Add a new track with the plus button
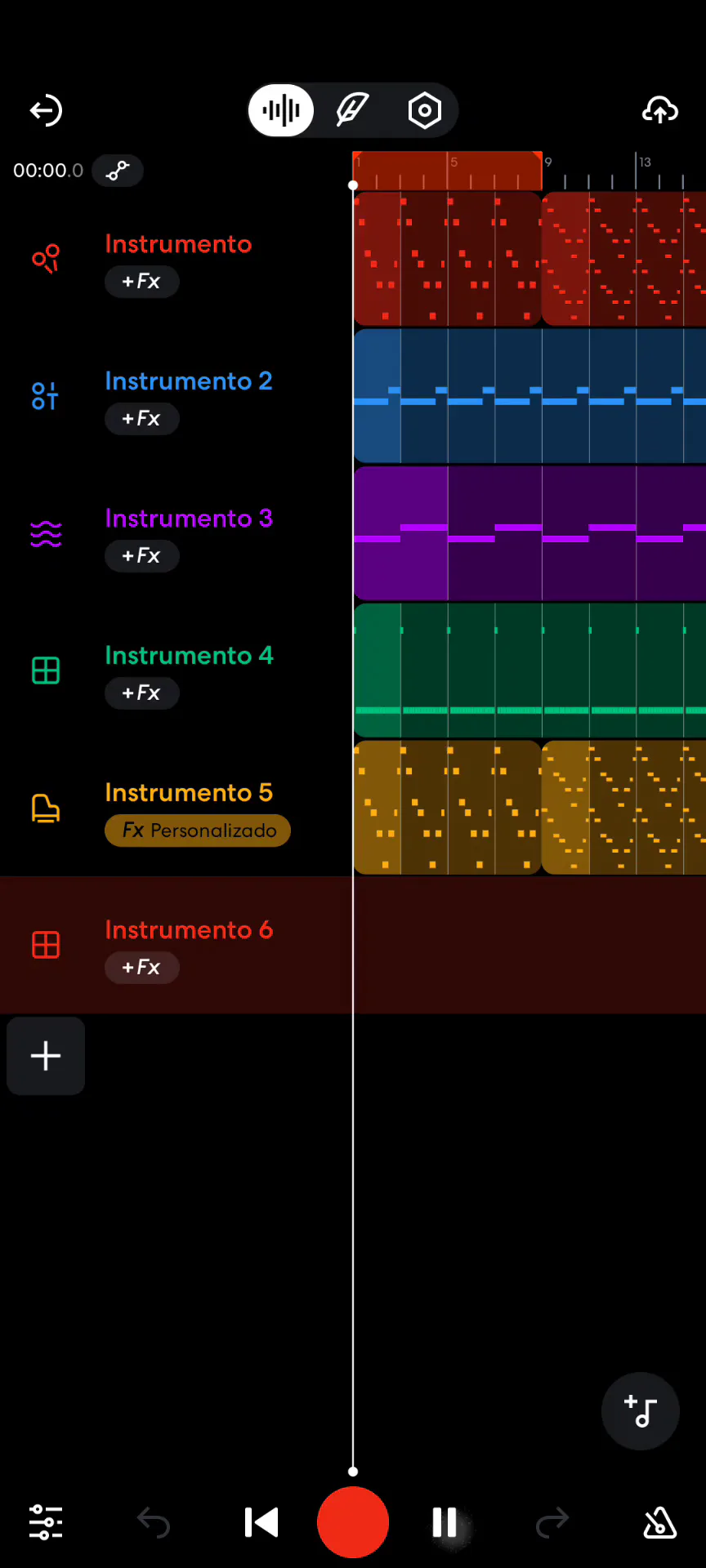706x1568 pixels. 46,1056
